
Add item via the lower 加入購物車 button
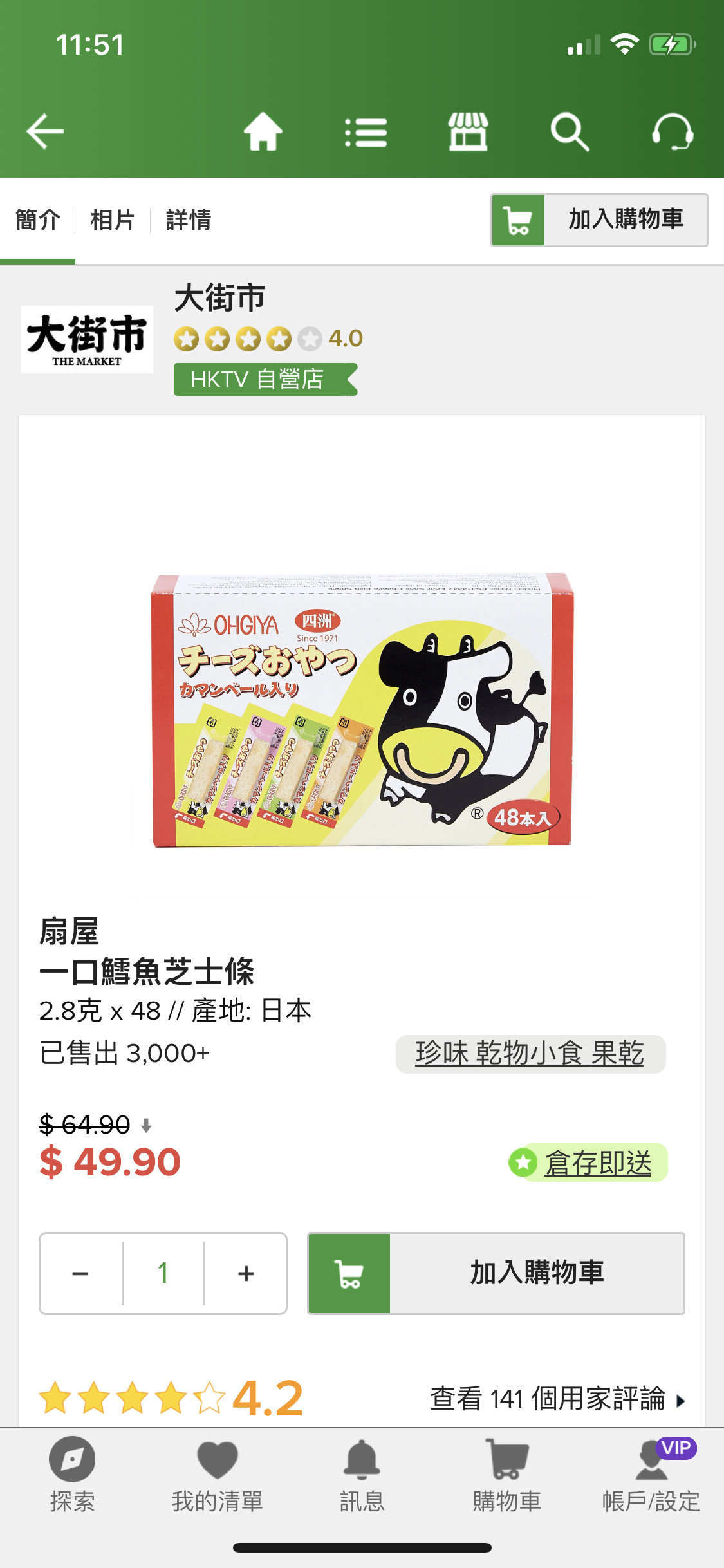click(x=496, y=1273)
